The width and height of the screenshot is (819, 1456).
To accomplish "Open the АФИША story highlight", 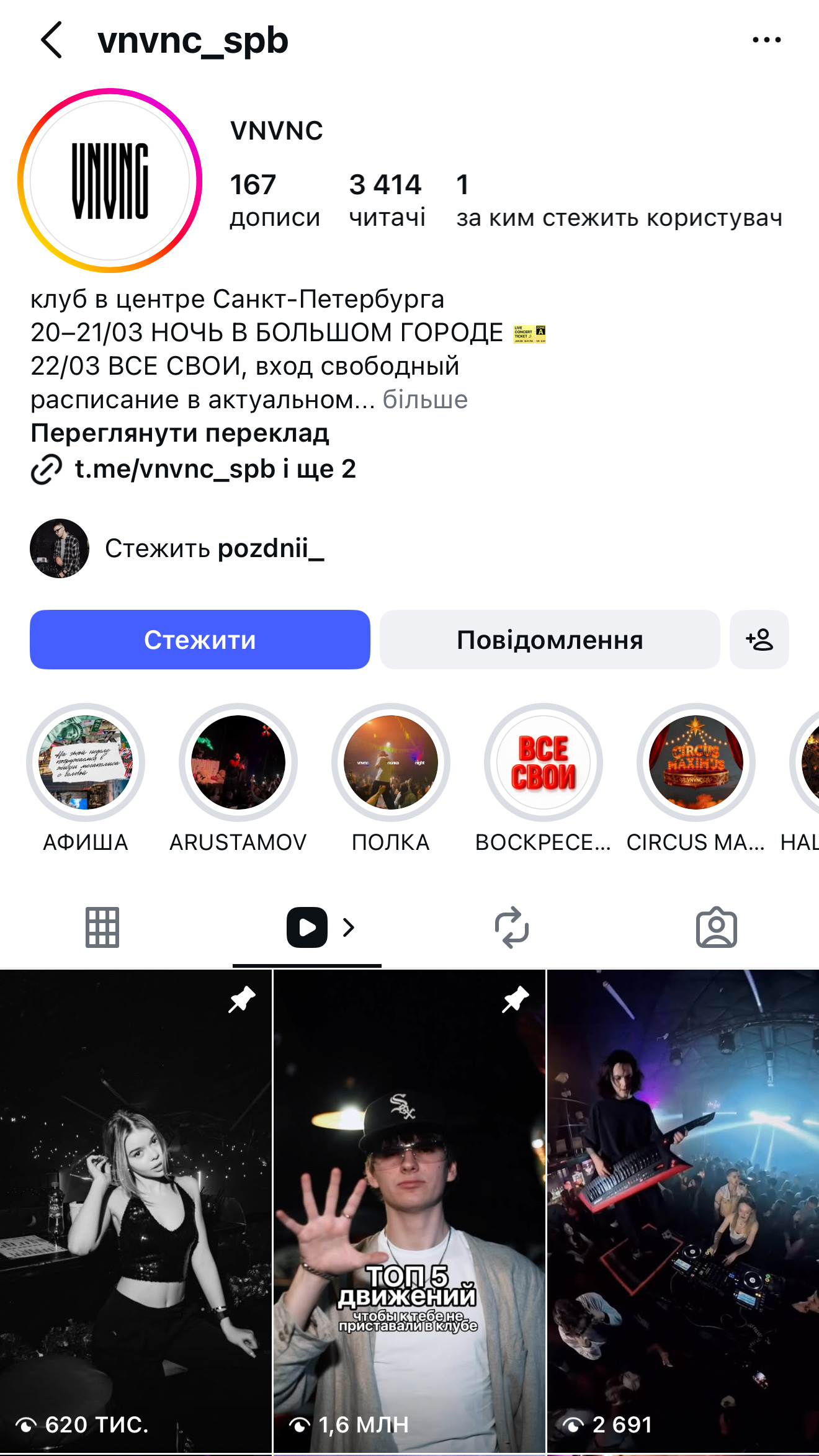I will coord(86,762).
